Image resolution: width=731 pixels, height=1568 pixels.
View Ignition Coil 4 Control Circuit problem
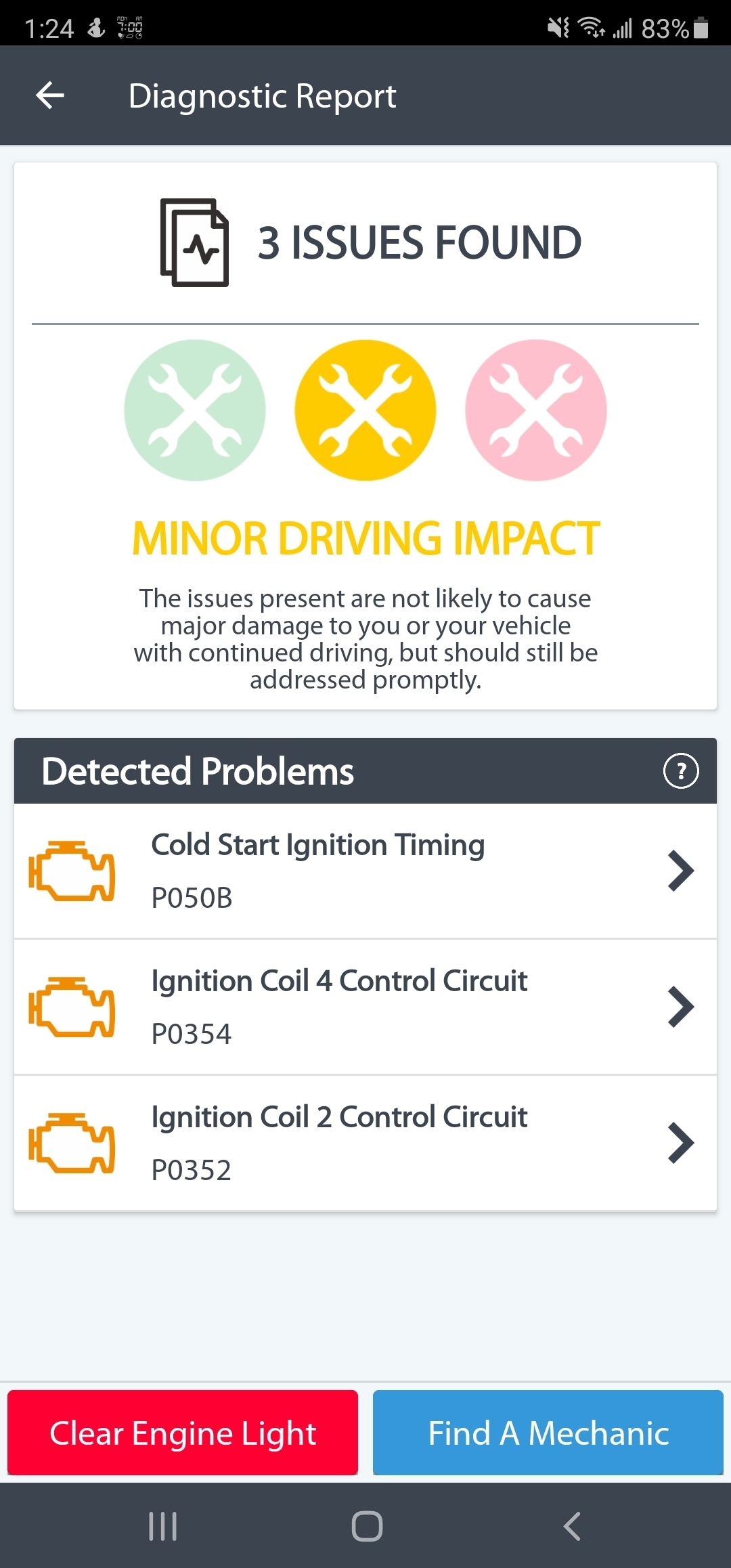click(x=365, y=1007)
